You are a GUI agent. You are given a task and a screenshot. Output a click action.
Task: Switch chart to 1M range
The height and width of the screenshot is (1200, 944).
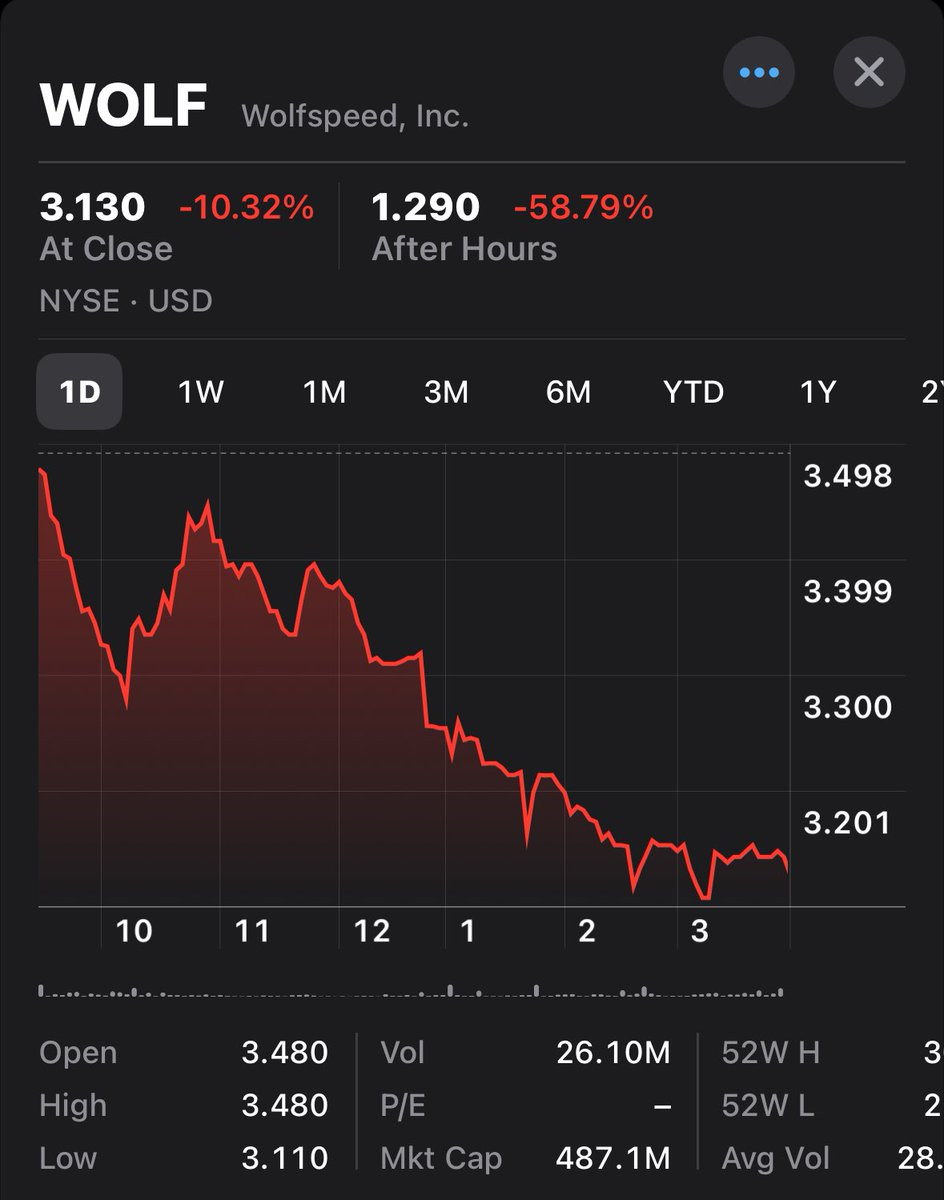324,391
